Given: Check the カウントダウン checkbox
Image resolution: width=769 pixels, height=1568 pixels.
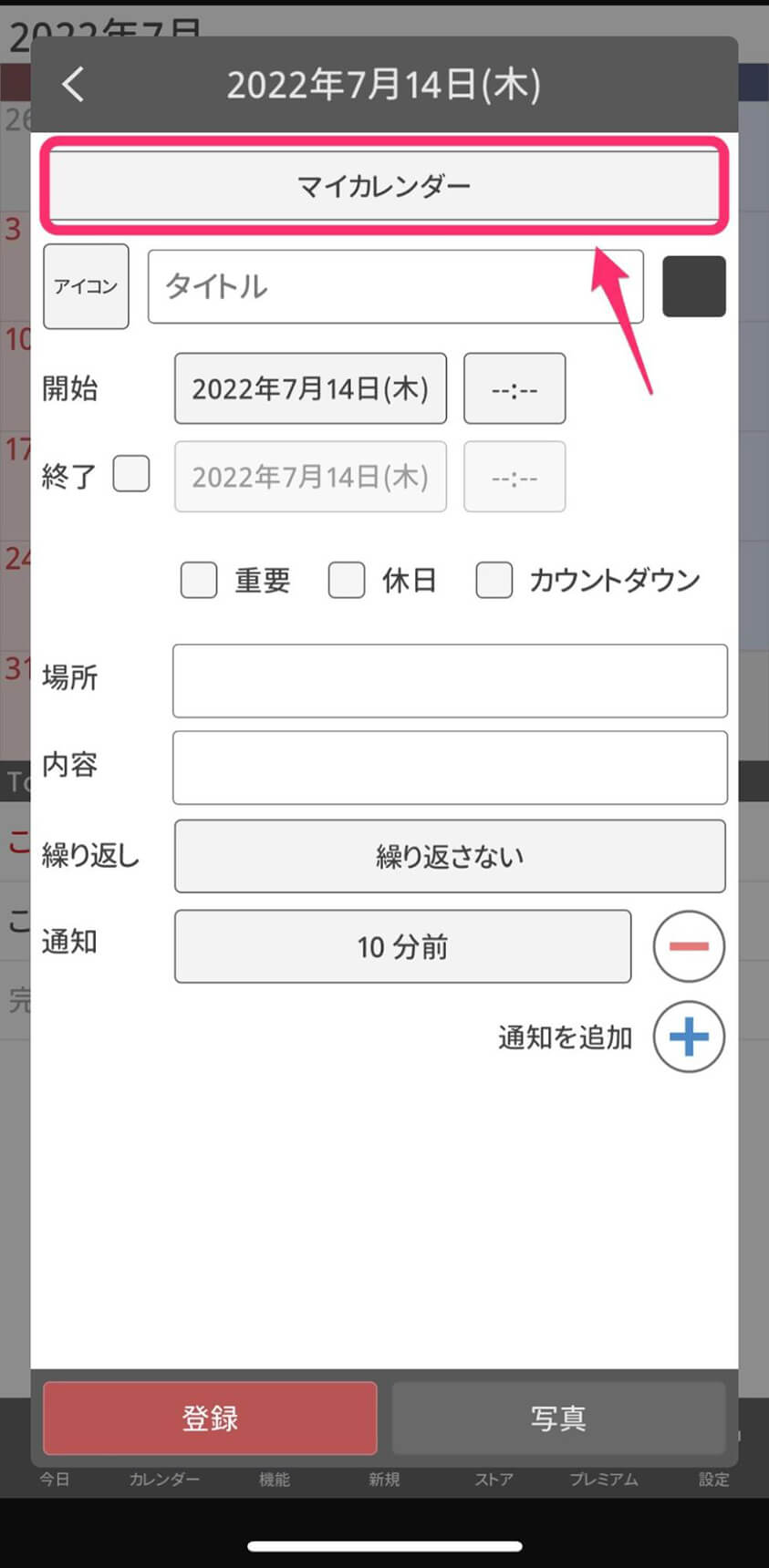Looking at the screenshot, I should pos(494,580).
